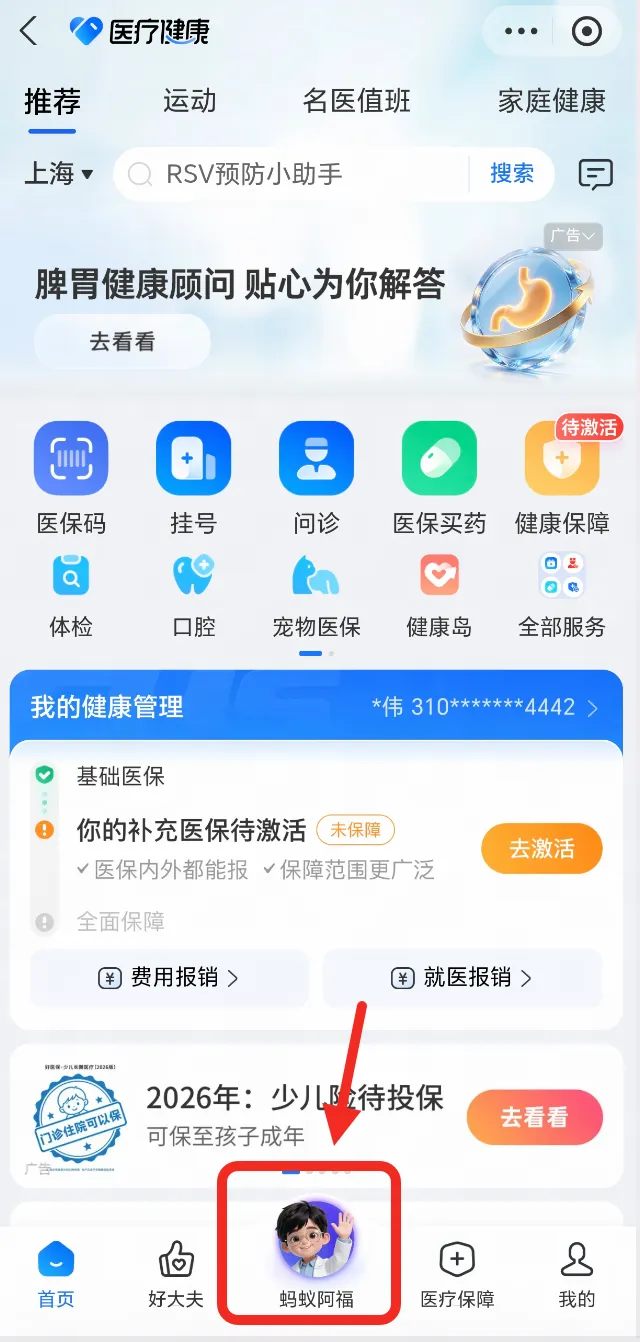
Task: Tap 去激活 for supplementary insurance
Action: (542, 849)
